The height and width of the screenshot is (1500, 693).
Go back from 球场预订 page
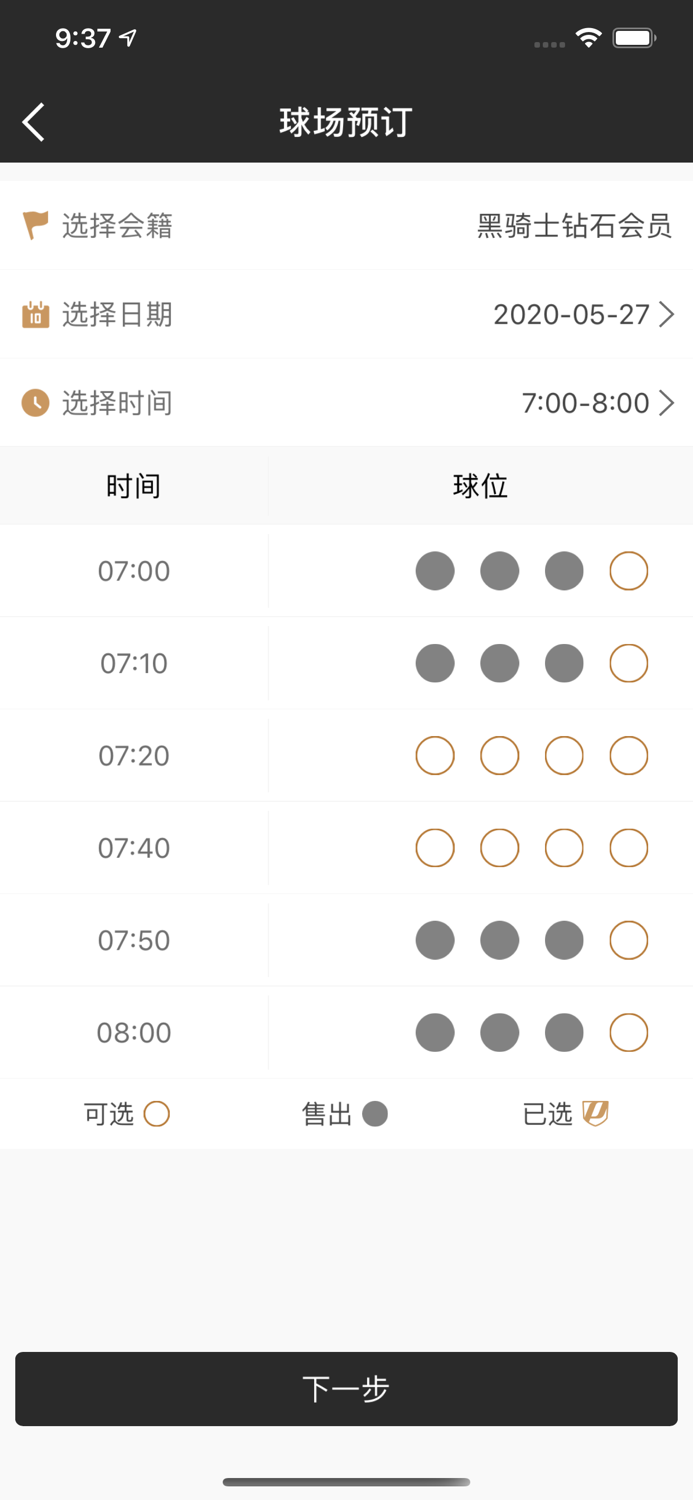click(x=34, y=123)
